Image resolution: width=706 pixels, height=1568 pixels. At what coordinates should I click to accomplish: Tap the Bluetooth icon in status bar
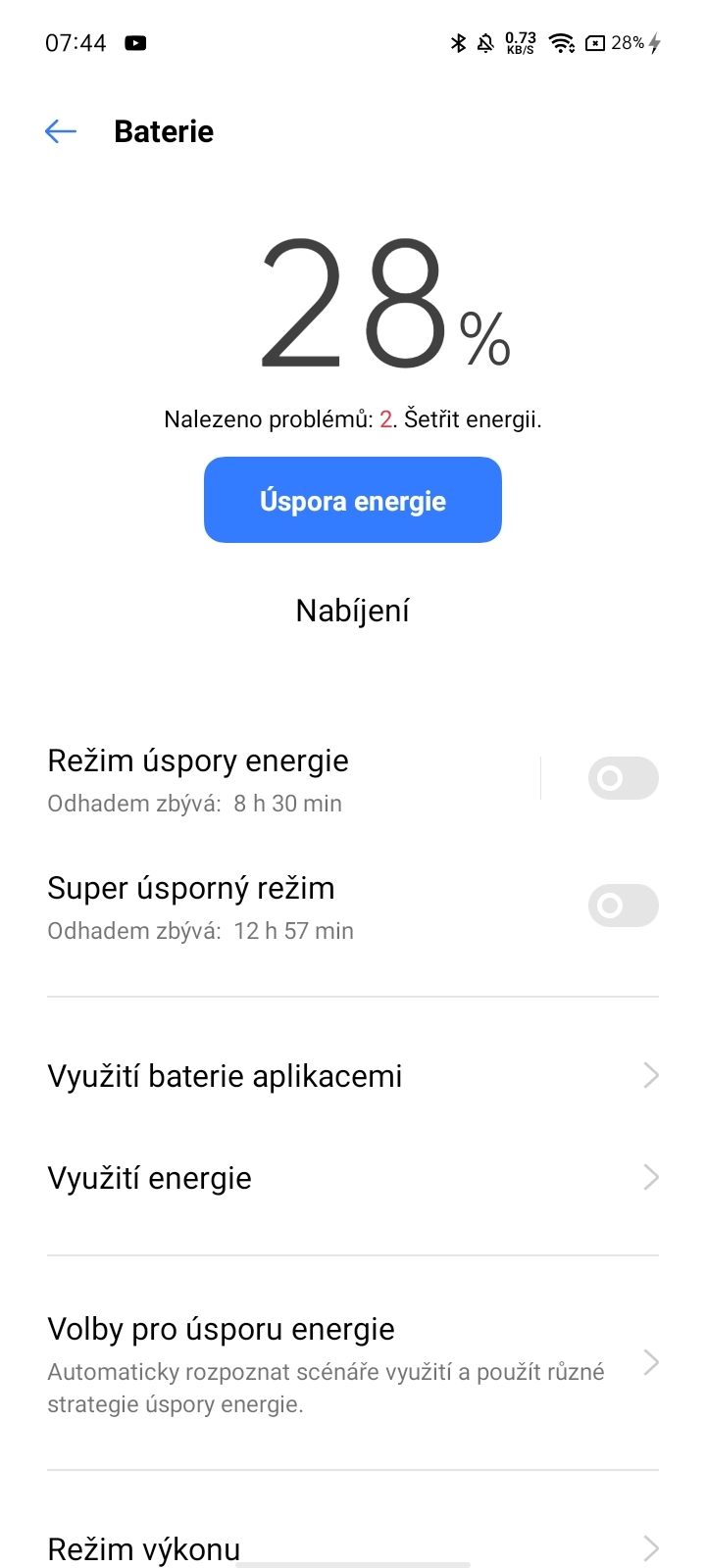pos(457,43)
